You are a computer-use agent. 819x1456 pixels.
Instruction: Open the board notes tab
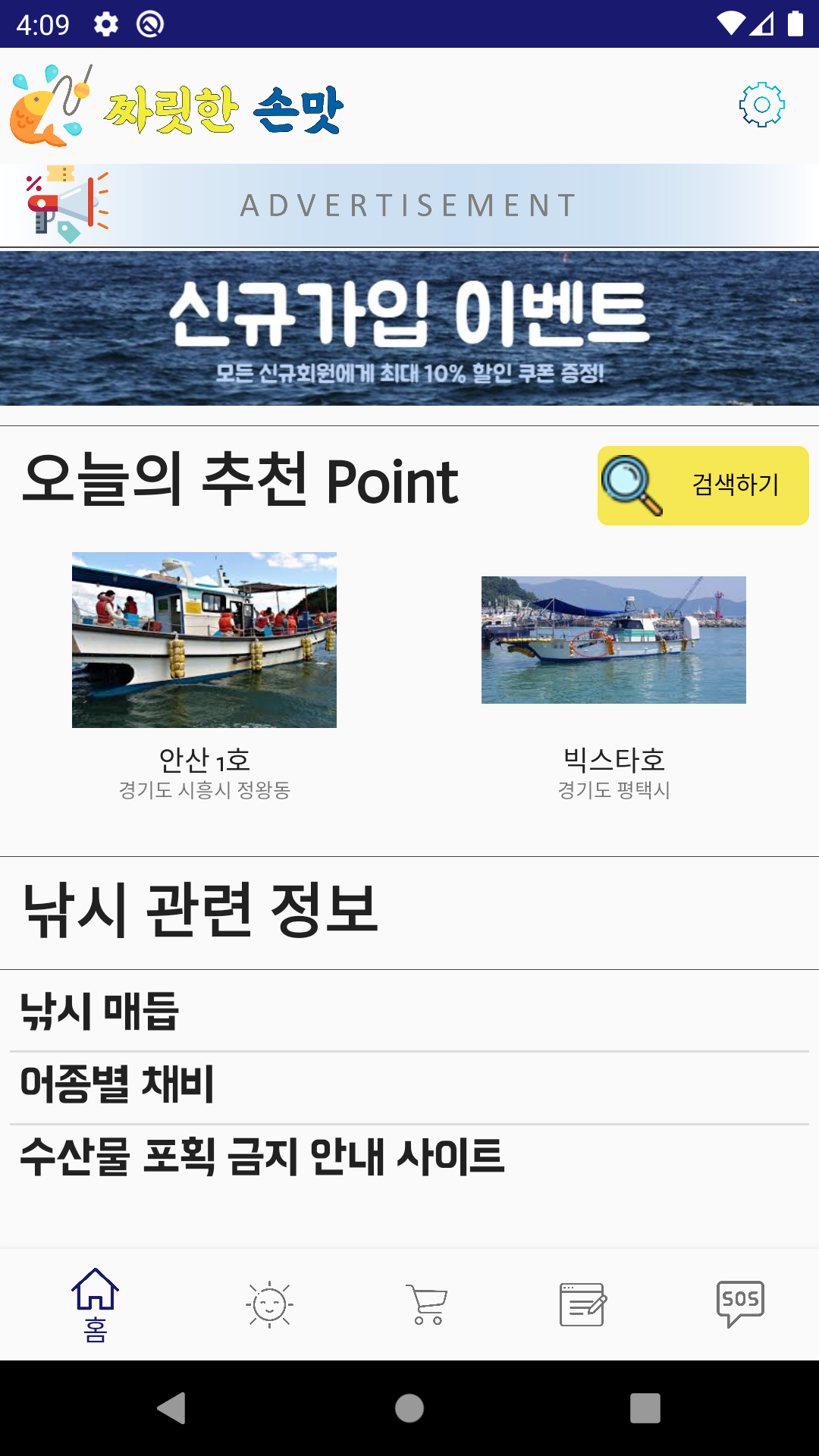[x=582, y=1304]
